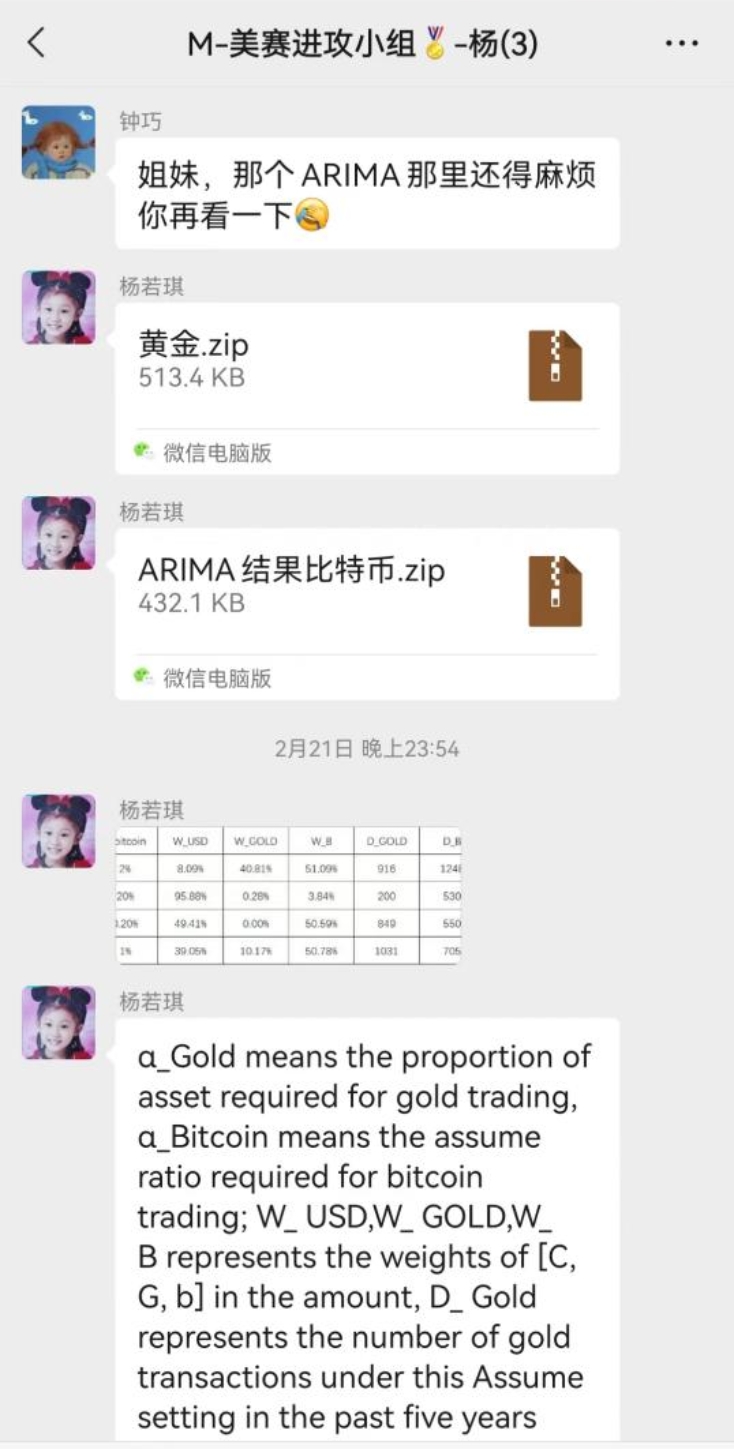
Task: Go back from the group chat
Action: click(37, 43)
